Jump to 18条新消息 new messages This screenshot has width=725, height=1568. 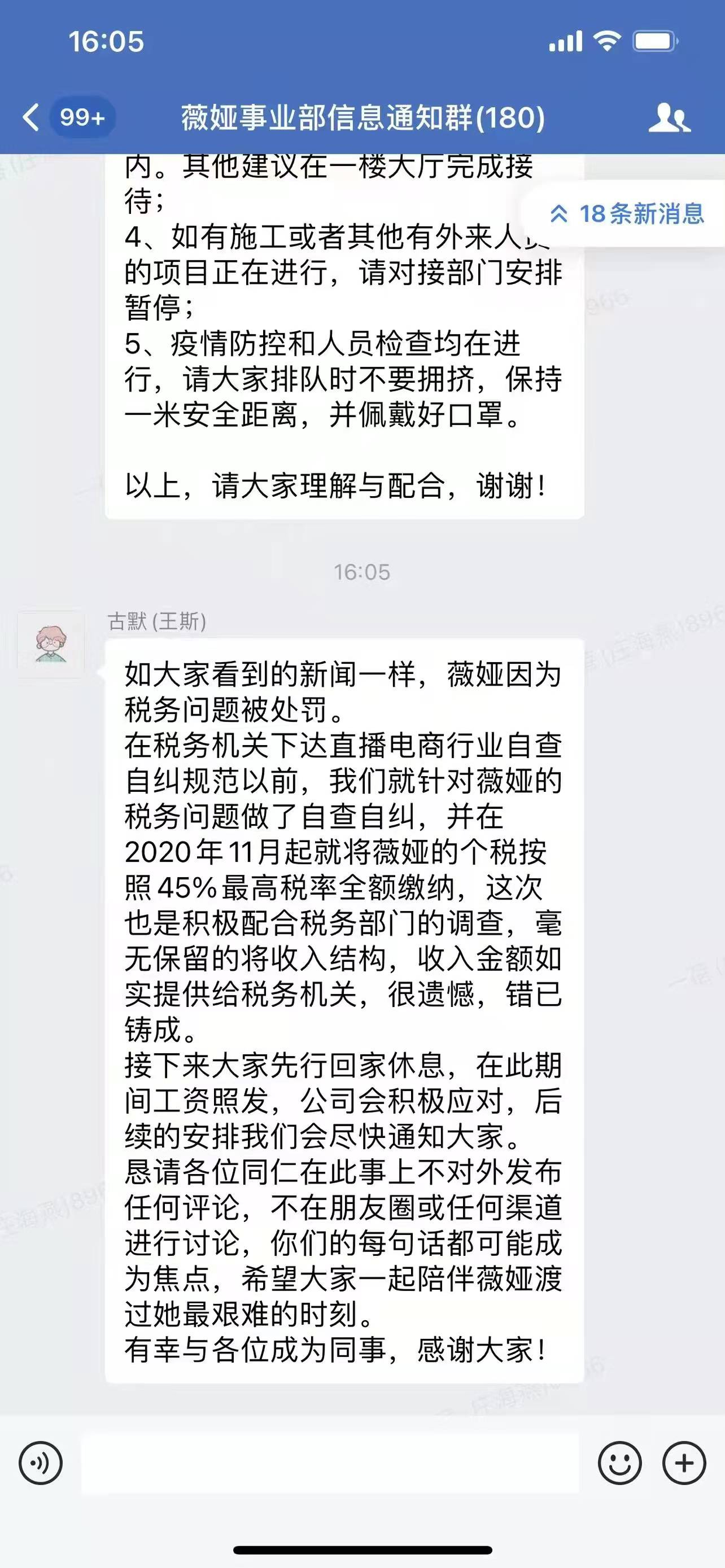627,214
